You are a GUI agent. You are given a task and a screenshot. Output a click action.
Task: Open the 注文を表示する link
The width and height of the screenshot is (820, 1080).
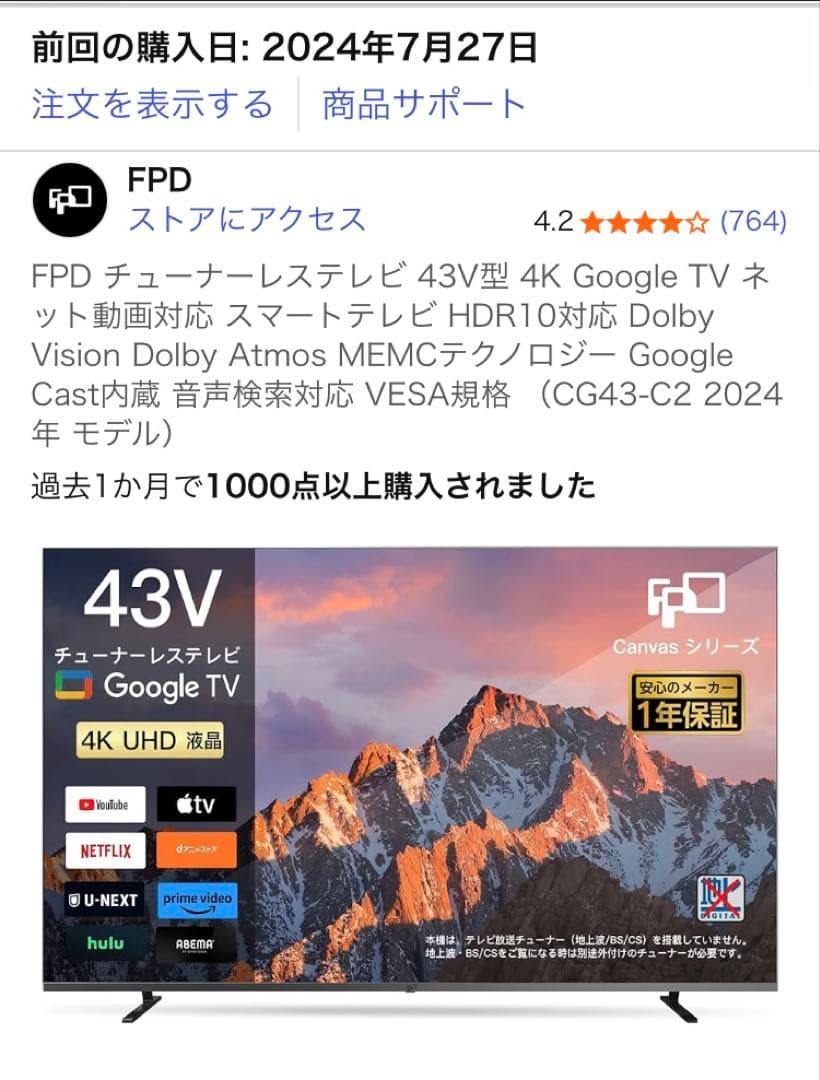[152, 104]
